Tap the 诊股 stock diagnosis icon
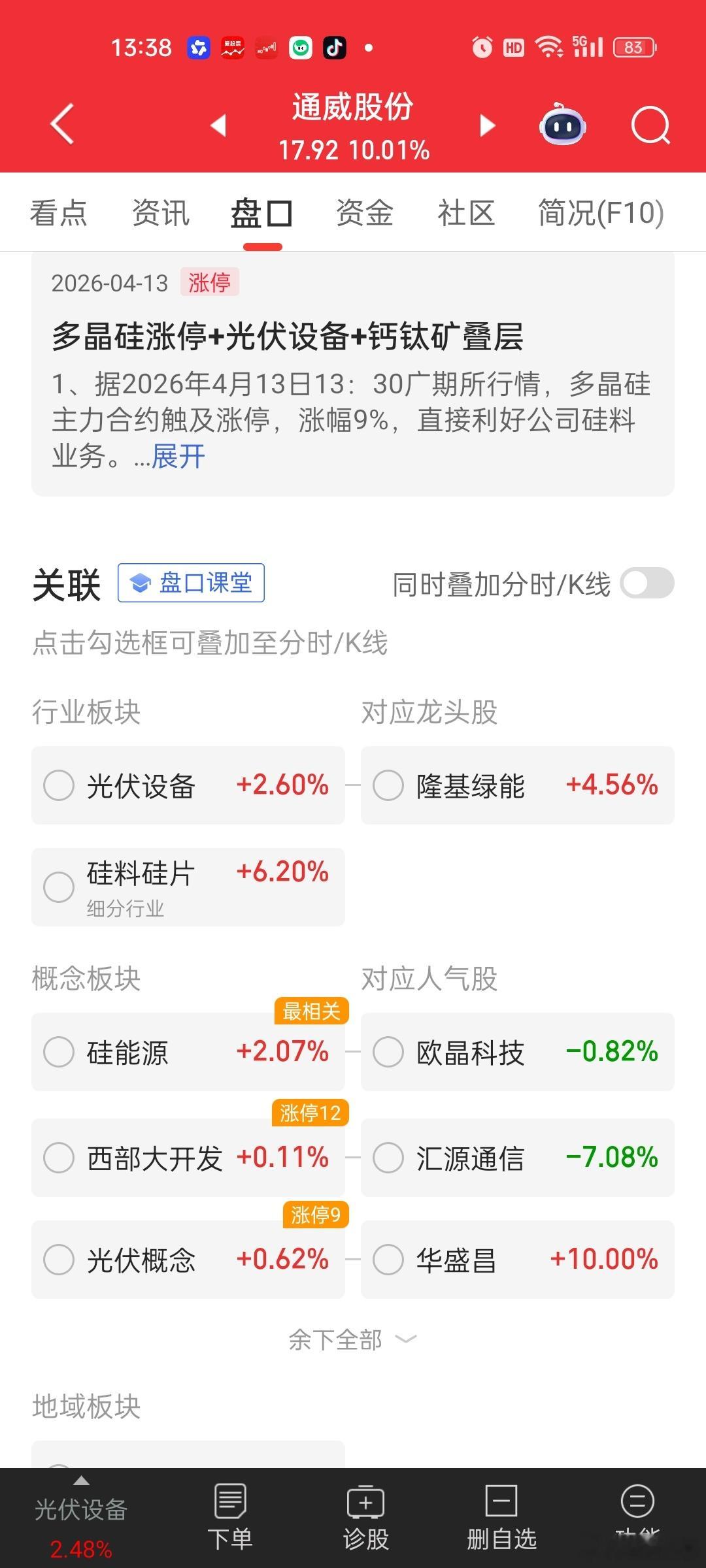Screen dimensions: 706x1568 [366, 1503]
